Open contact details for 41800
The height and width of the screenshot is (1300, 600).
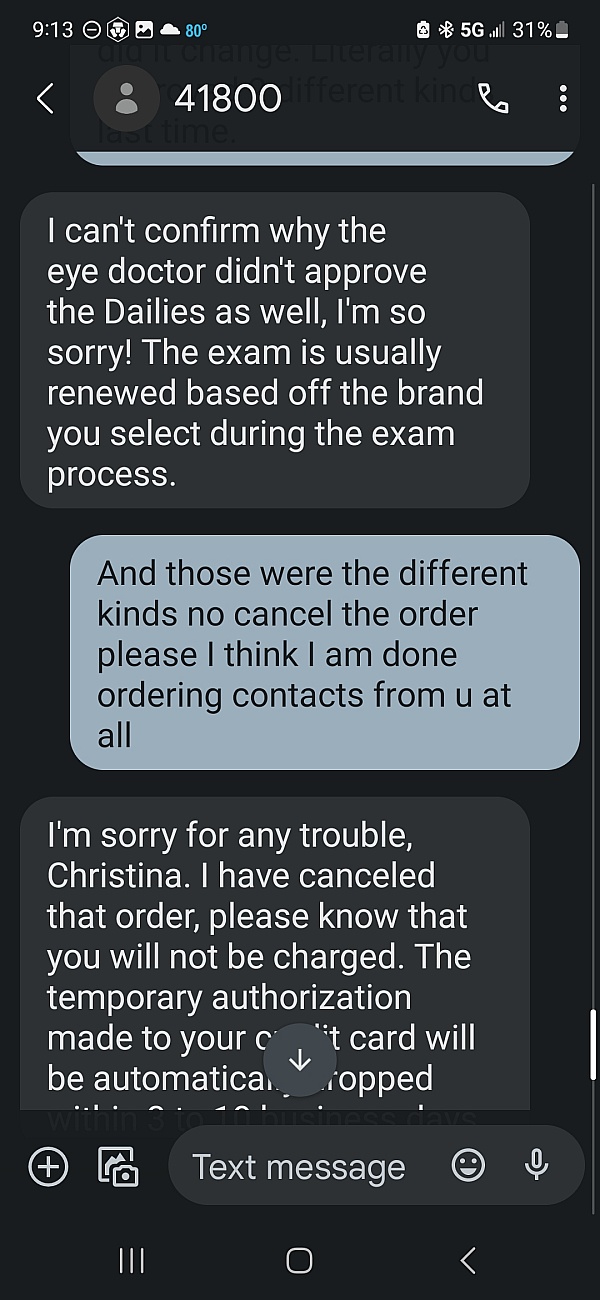[x=128, y=98]
